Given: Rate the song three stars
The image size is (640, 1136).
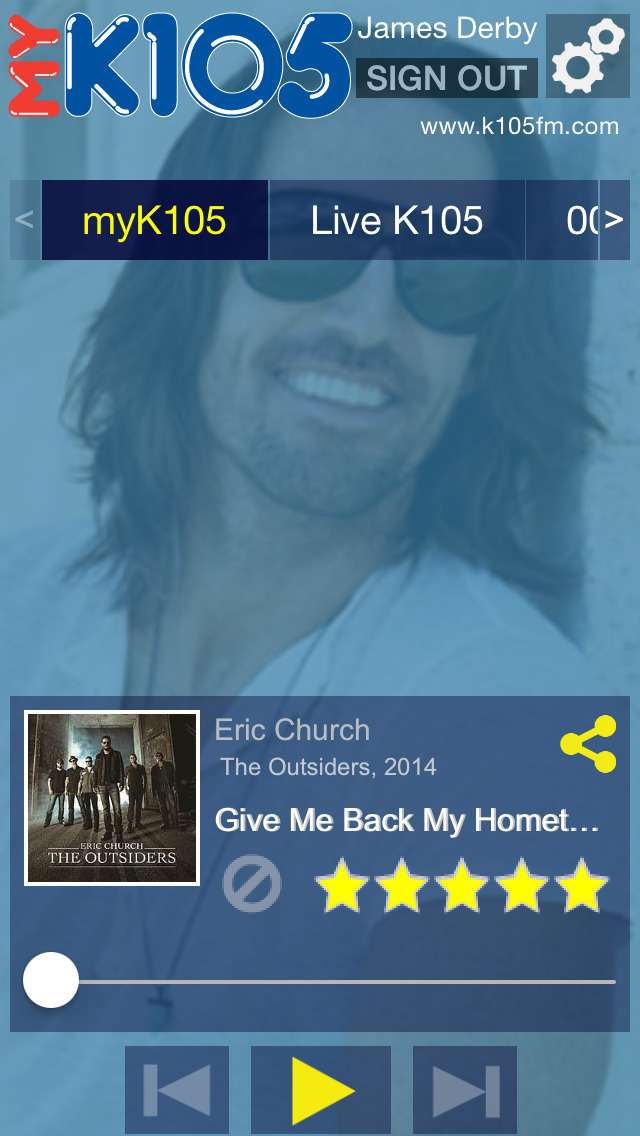Looking at the screenshot, I should [x=462, y=885].
